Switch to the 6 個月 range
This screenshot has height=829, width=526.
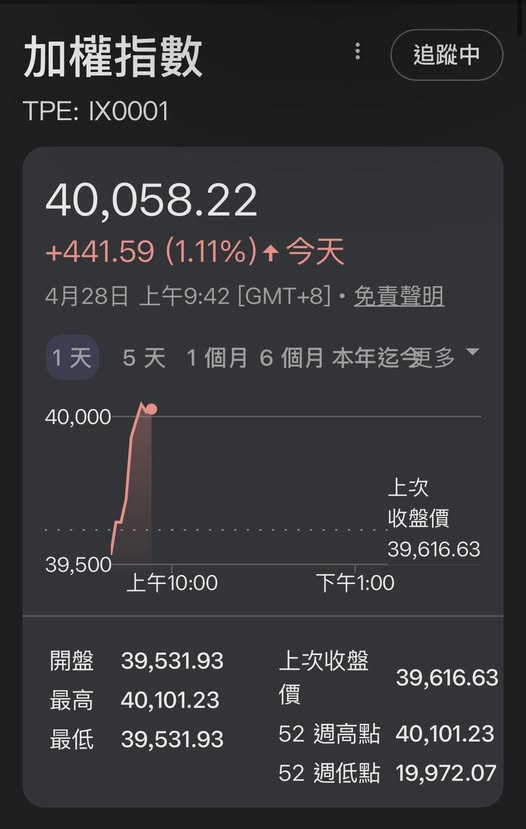(291, 358)
